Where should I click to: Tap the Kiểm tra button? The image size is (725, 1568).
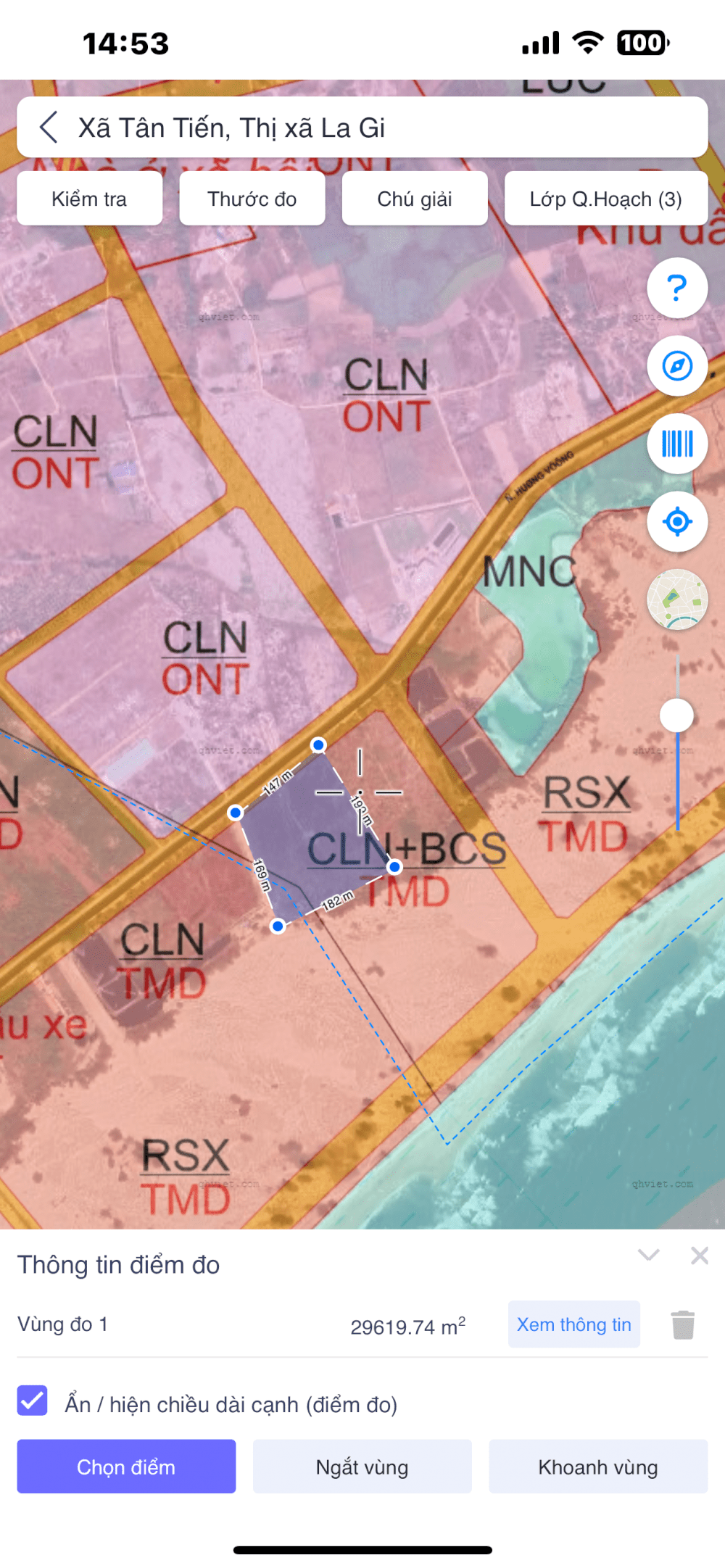pyautogui.click(x=89, y=199)
